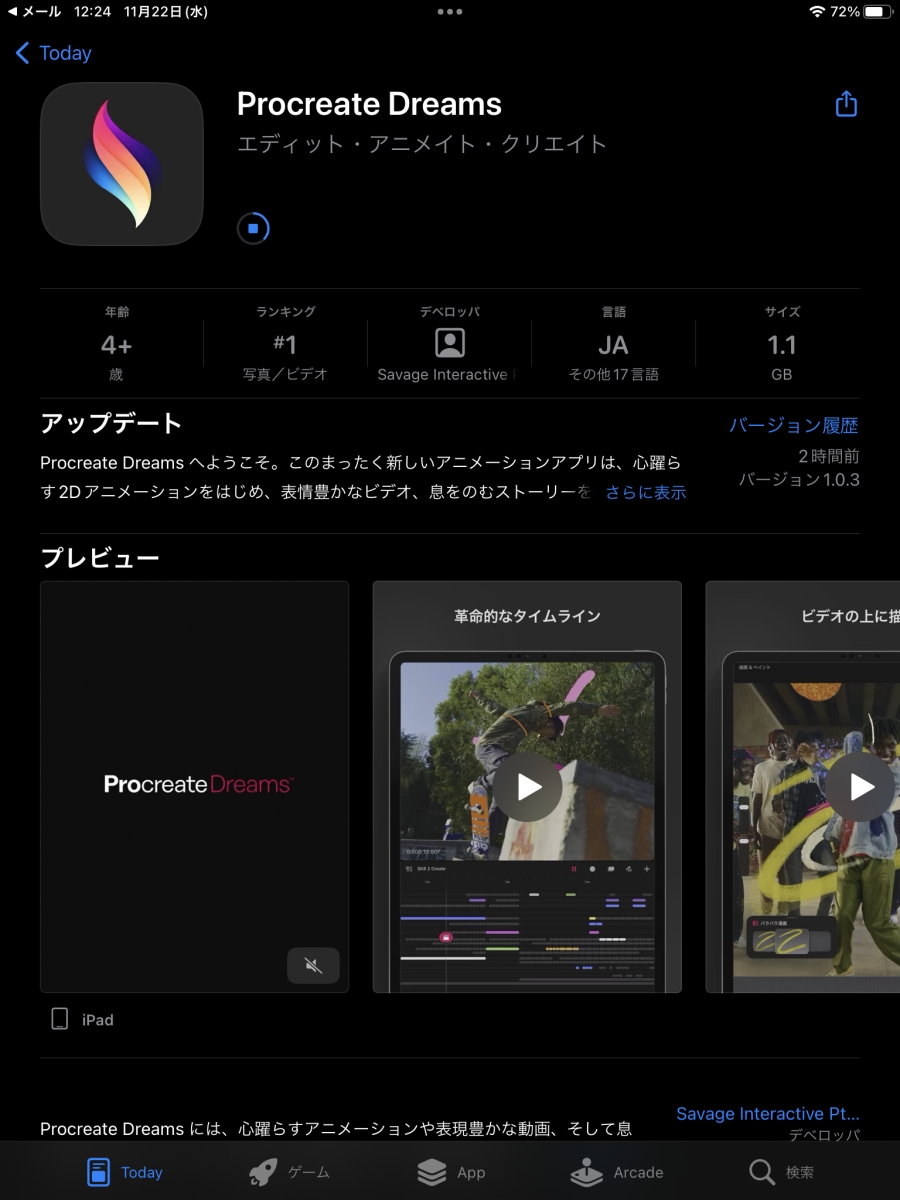The image size is (900, 1200).
Task: Switch to the Today tab
Action: tap(124, 1172)
